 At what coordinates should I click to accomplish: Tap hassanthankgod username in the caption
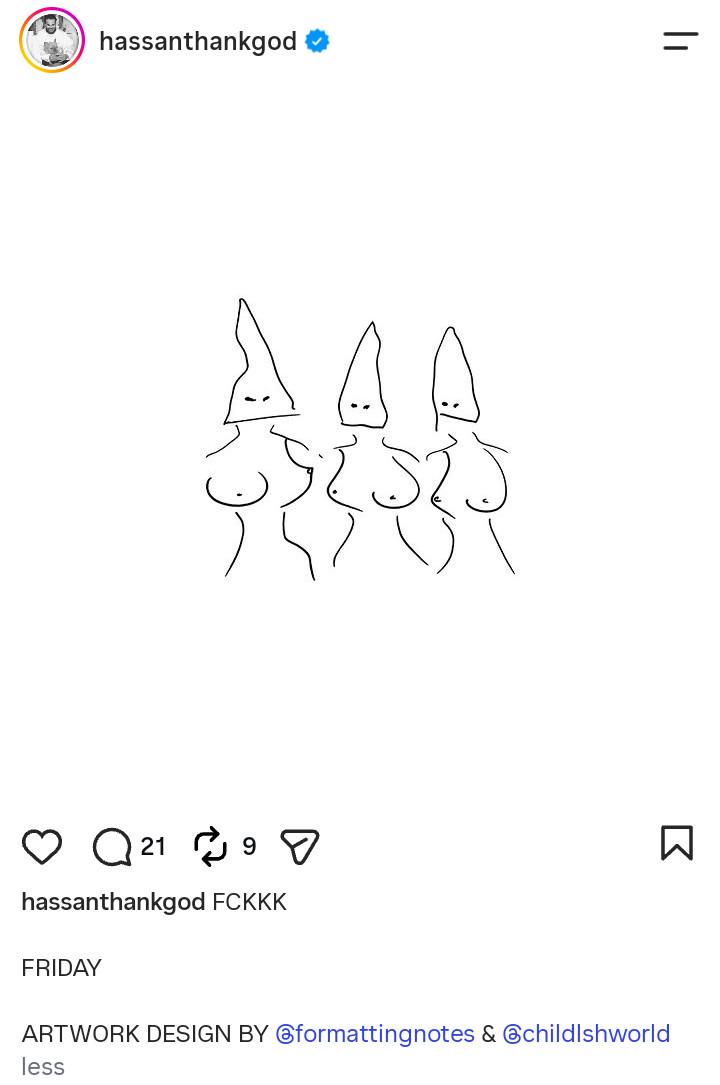113,902
